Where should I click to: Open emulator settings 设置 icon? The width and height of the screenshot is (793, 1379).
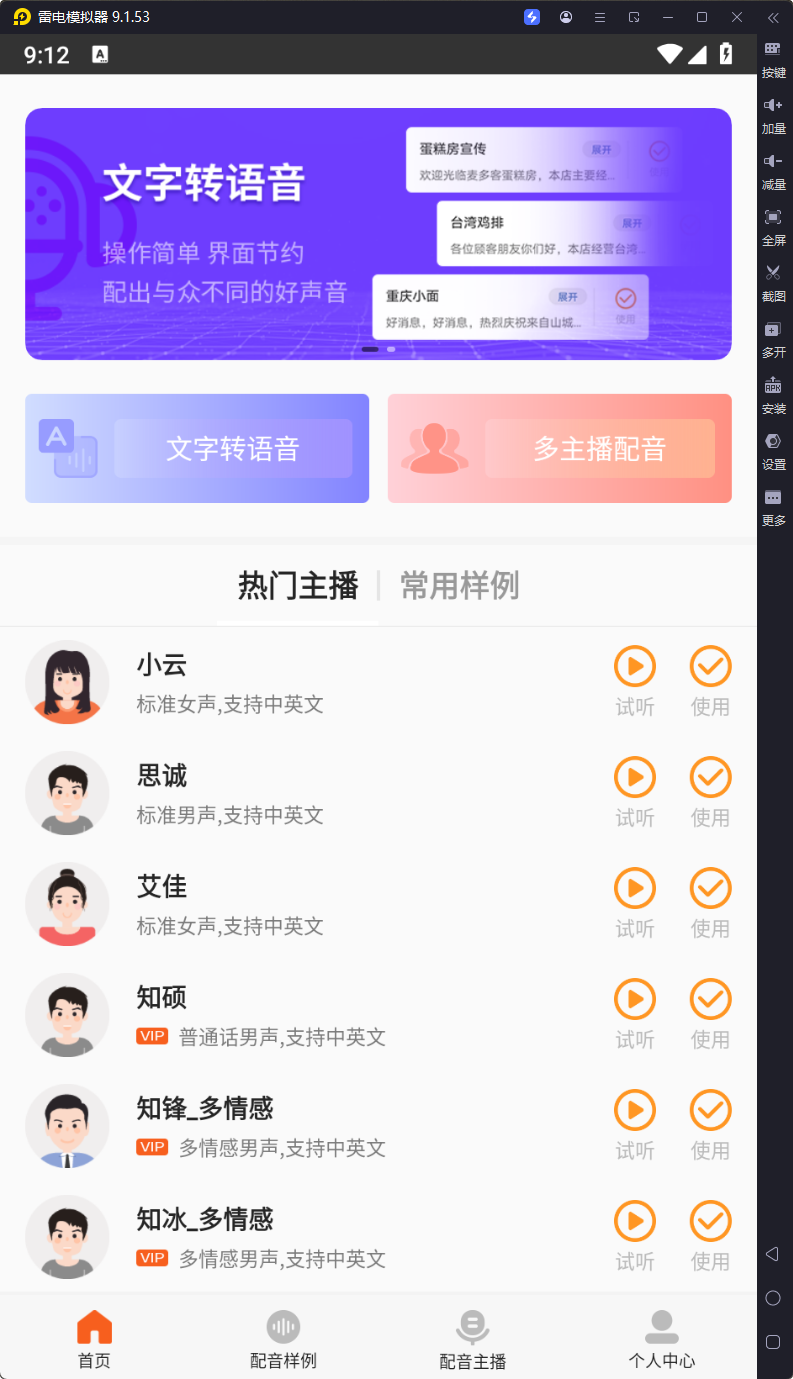point(774,451)
